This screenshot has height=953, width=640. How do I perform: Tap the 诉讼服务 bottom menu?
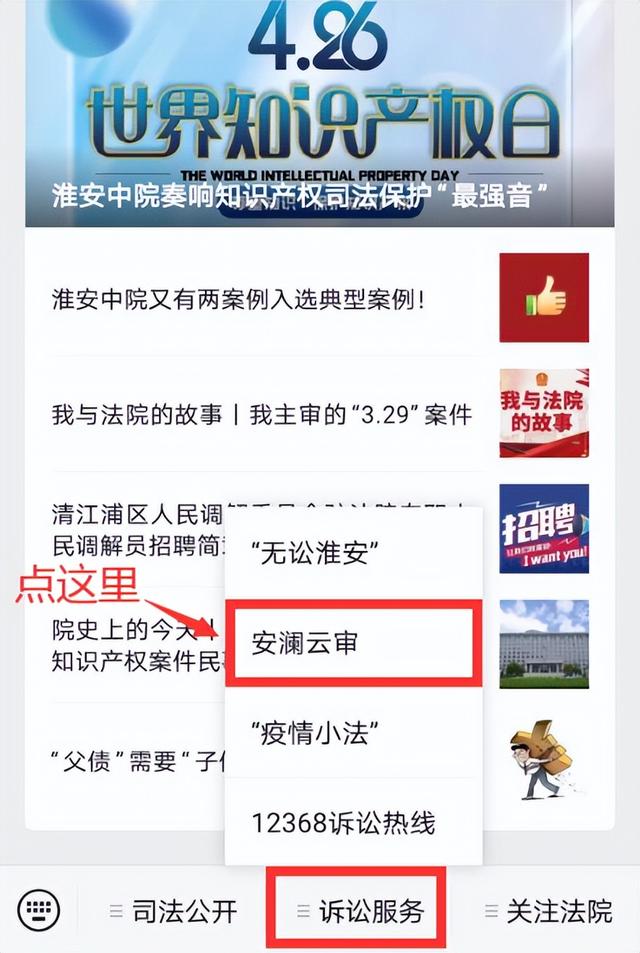[x=360, y=911]
